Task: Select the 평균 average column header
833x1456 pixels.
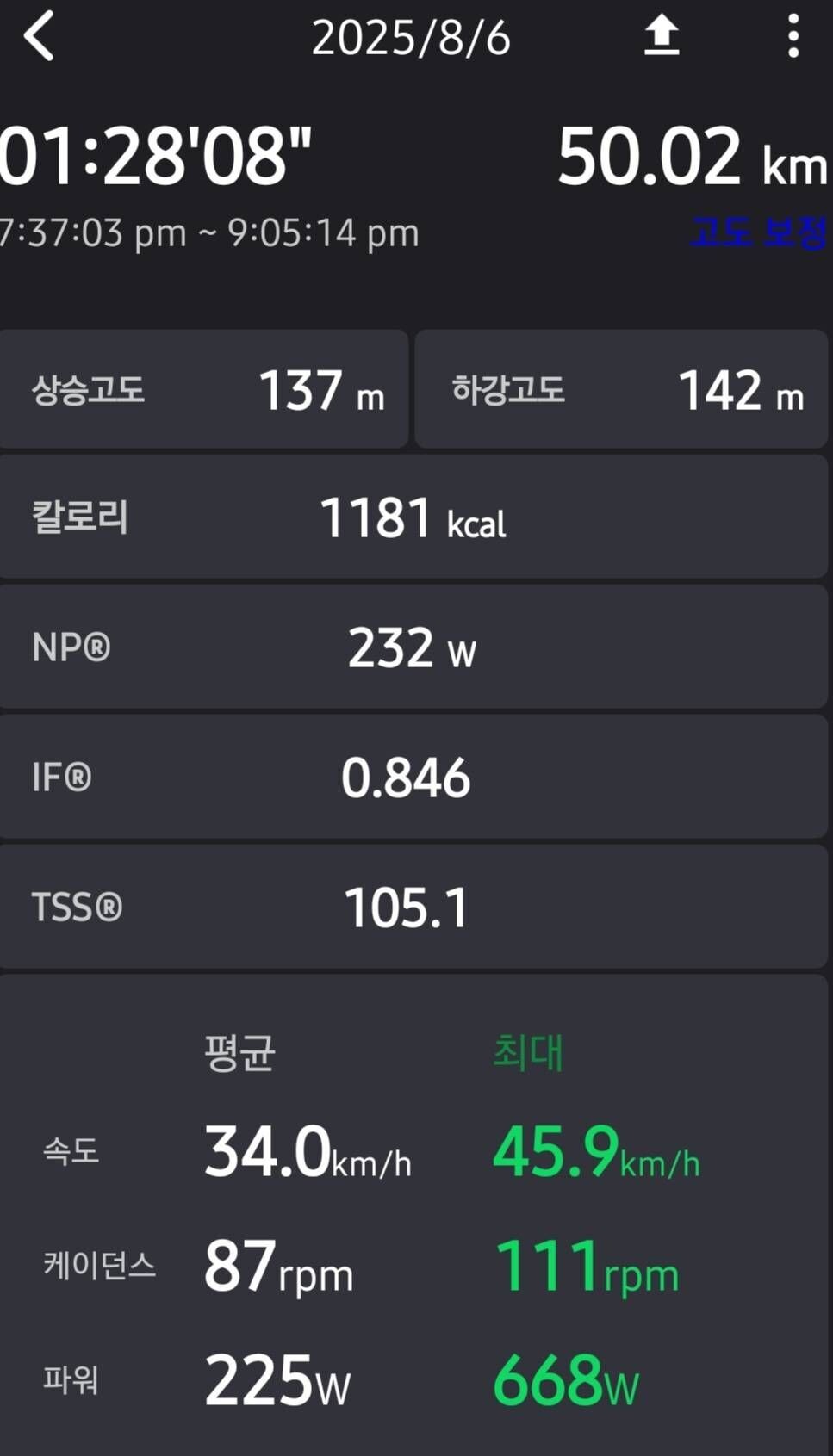Action: coord(239,1052)
